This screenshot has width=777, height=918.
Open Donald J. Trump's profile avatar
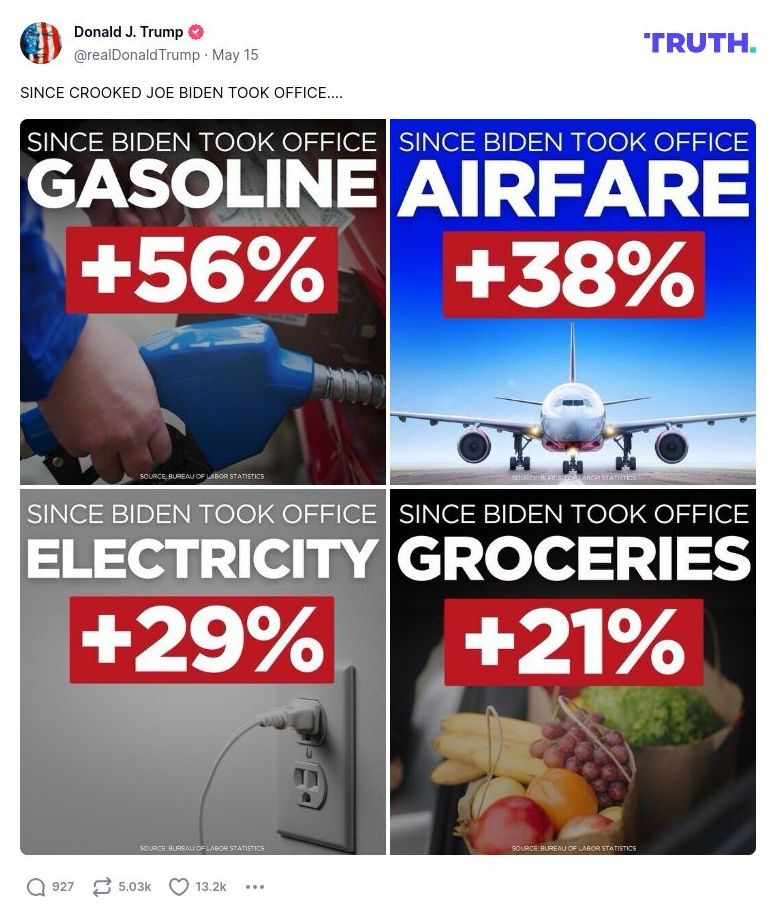coord(41,43)
